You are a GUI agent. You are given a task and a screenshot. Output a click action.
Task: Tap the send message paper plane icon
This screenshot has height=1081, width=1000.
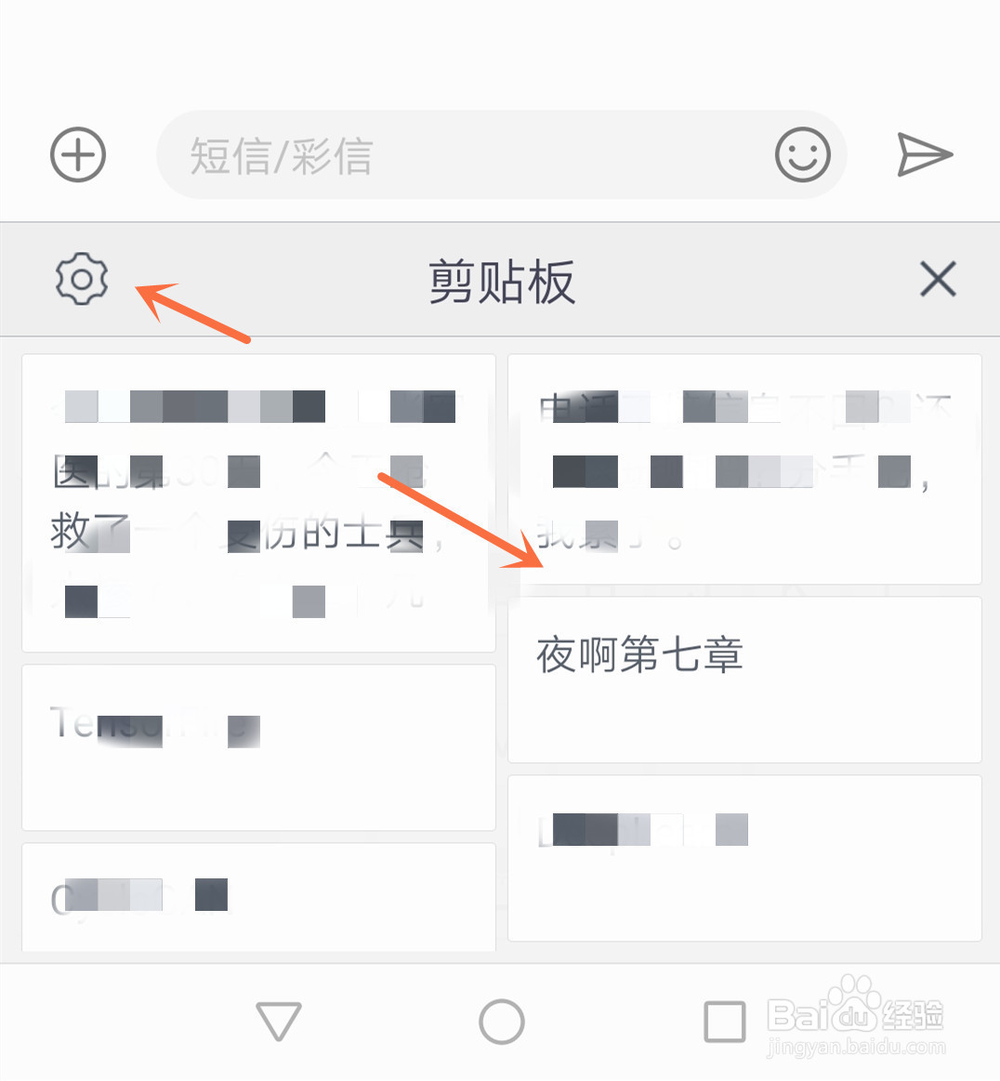point(925,154)
